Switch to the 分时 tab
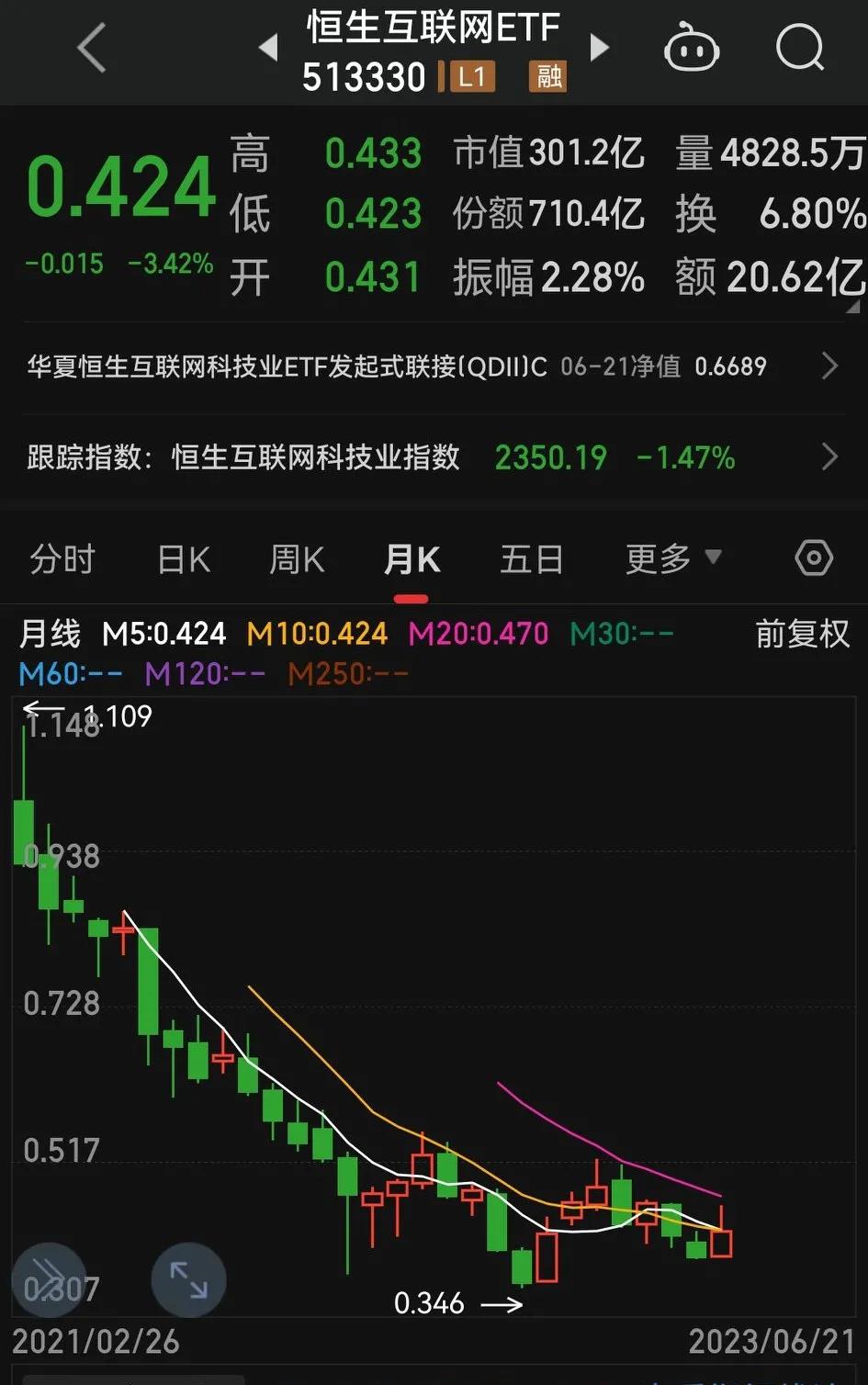The height and width of the screenshot is (1385, 868). click(x=62, y=558)
